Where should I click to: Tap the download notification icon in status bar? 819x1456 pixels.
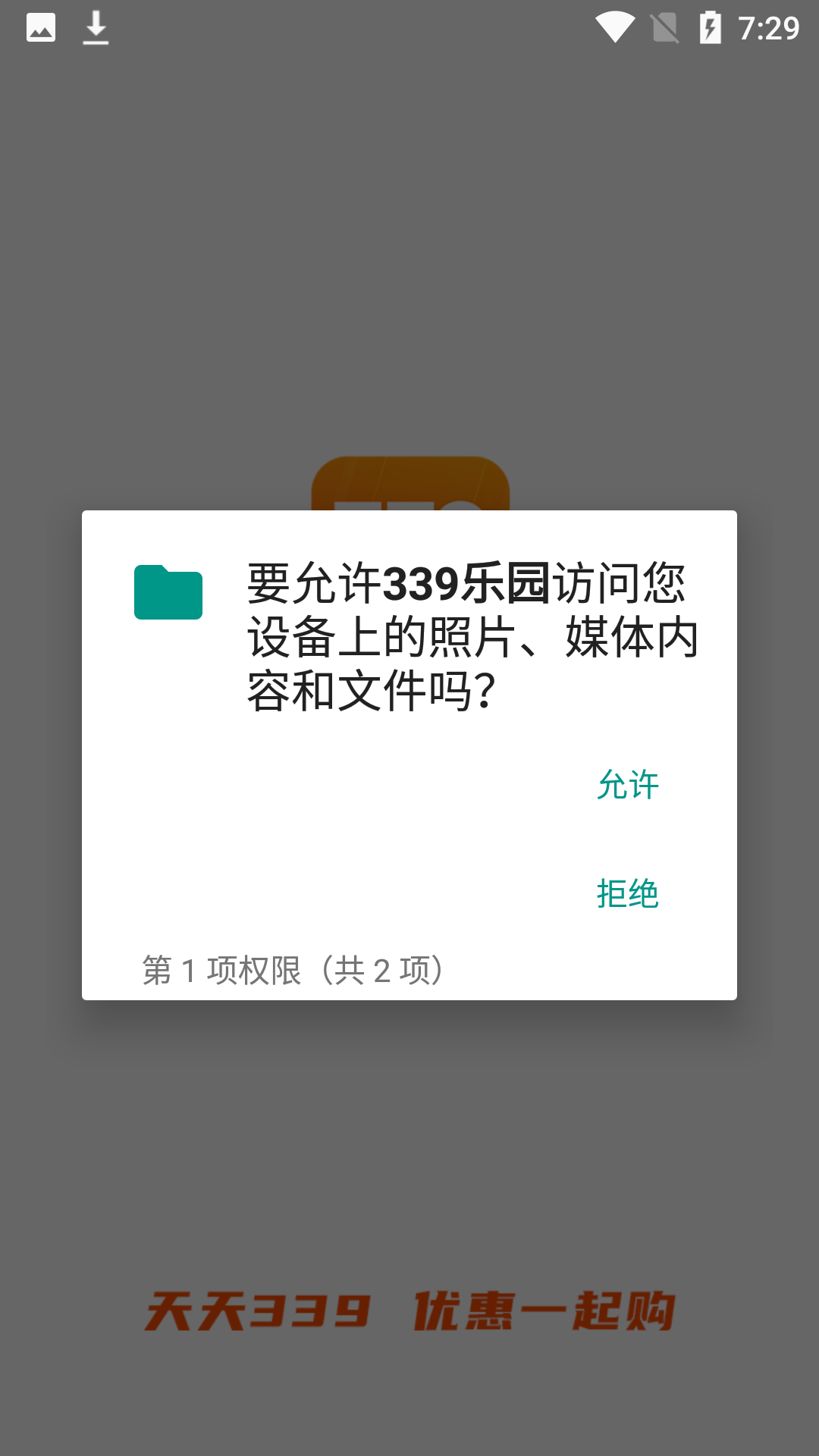click(x=96, y=27)
